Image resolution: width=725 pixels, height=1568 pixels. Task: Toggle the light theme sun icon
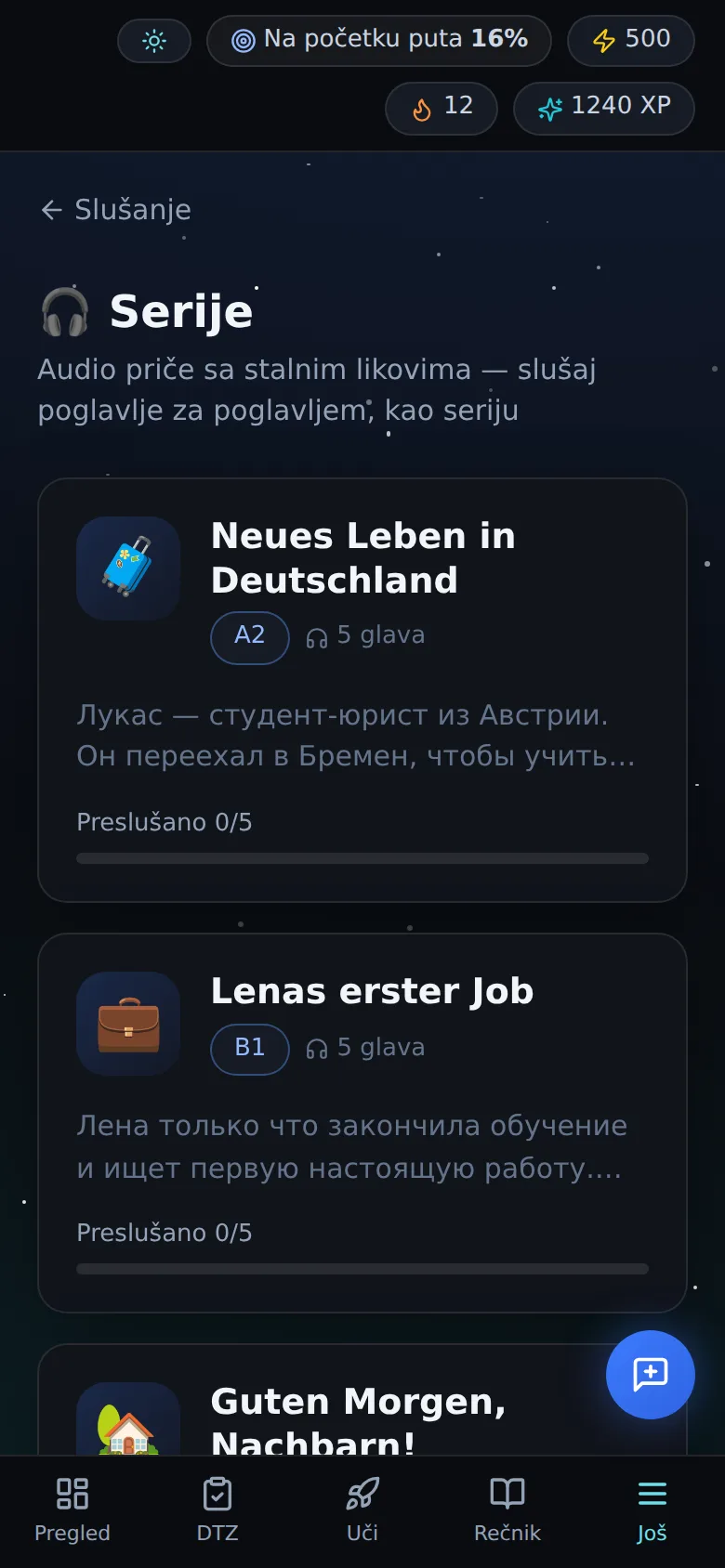[154, 41]
